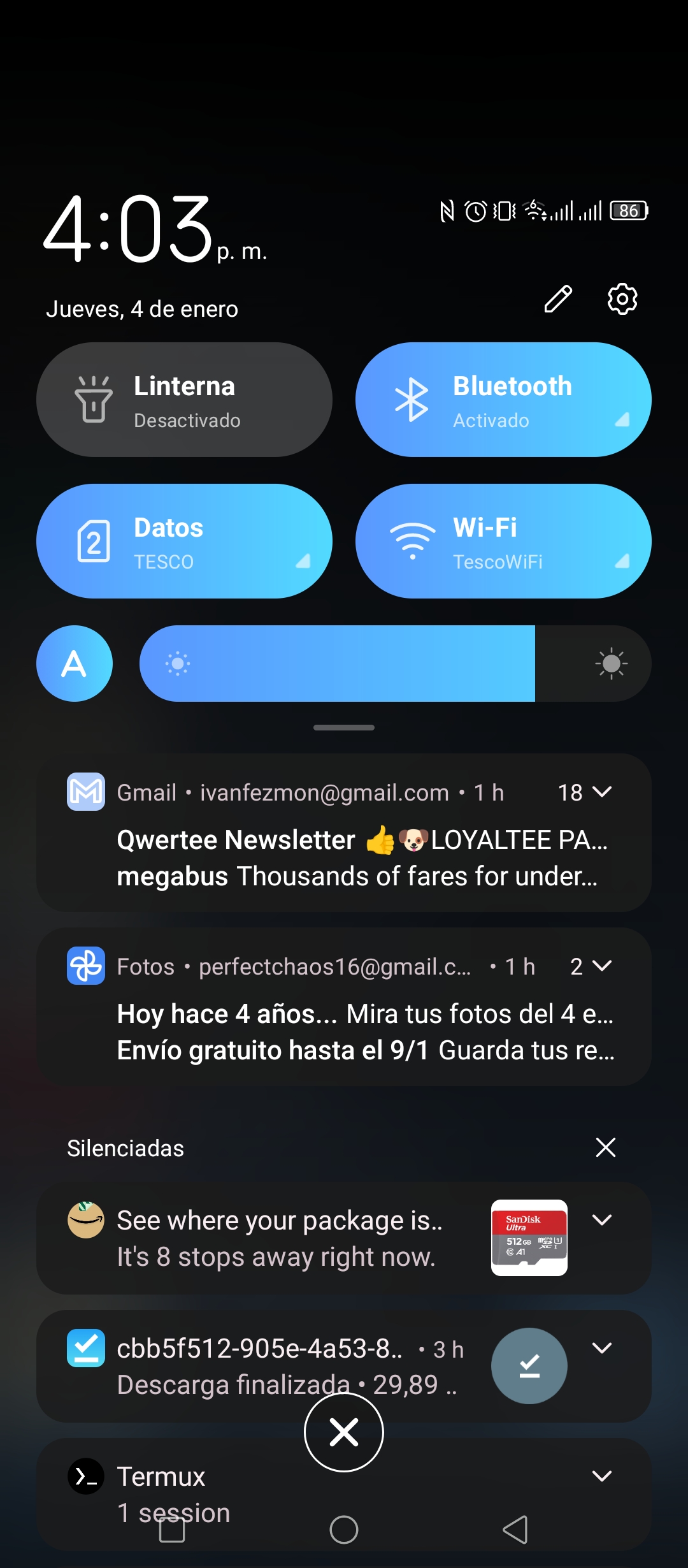
Task: Expand the Descarga finalizada notification
Action: [602, 1348]
